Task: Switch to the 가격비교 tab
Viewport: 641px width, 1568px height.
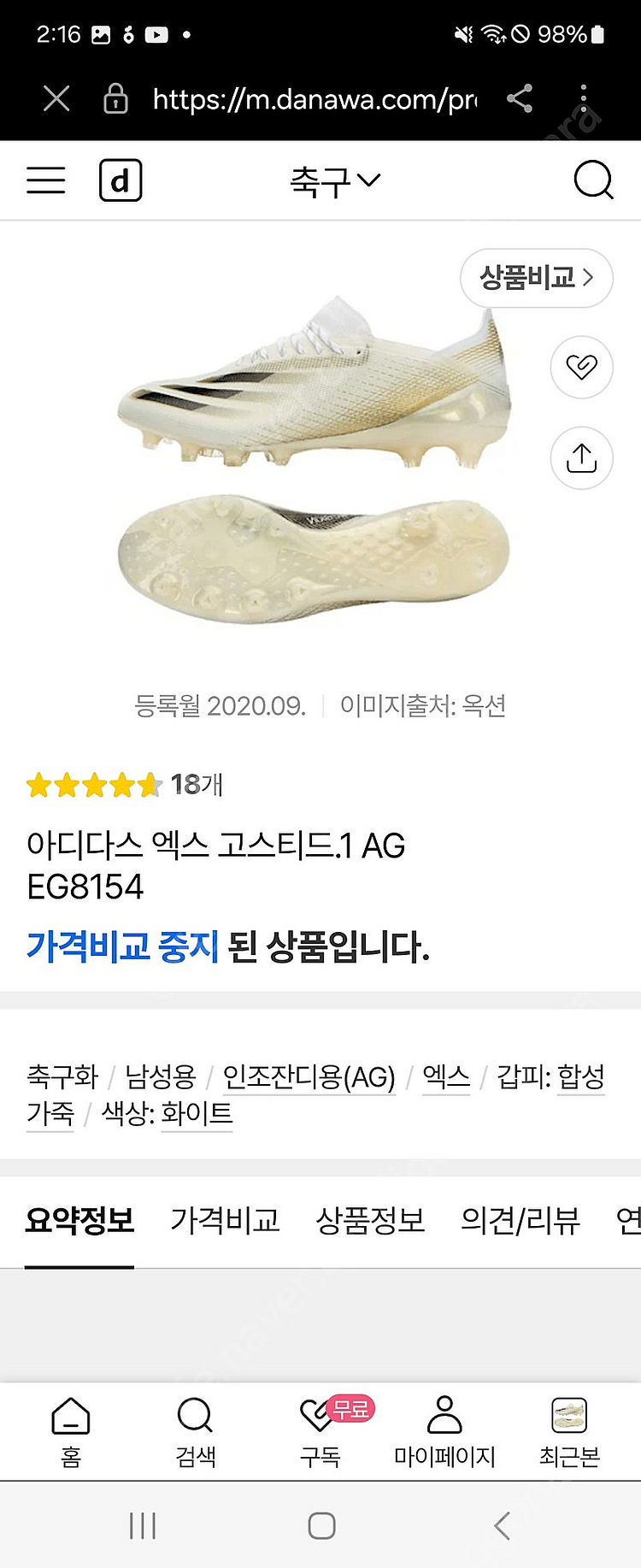Action: click(225, 1220)
